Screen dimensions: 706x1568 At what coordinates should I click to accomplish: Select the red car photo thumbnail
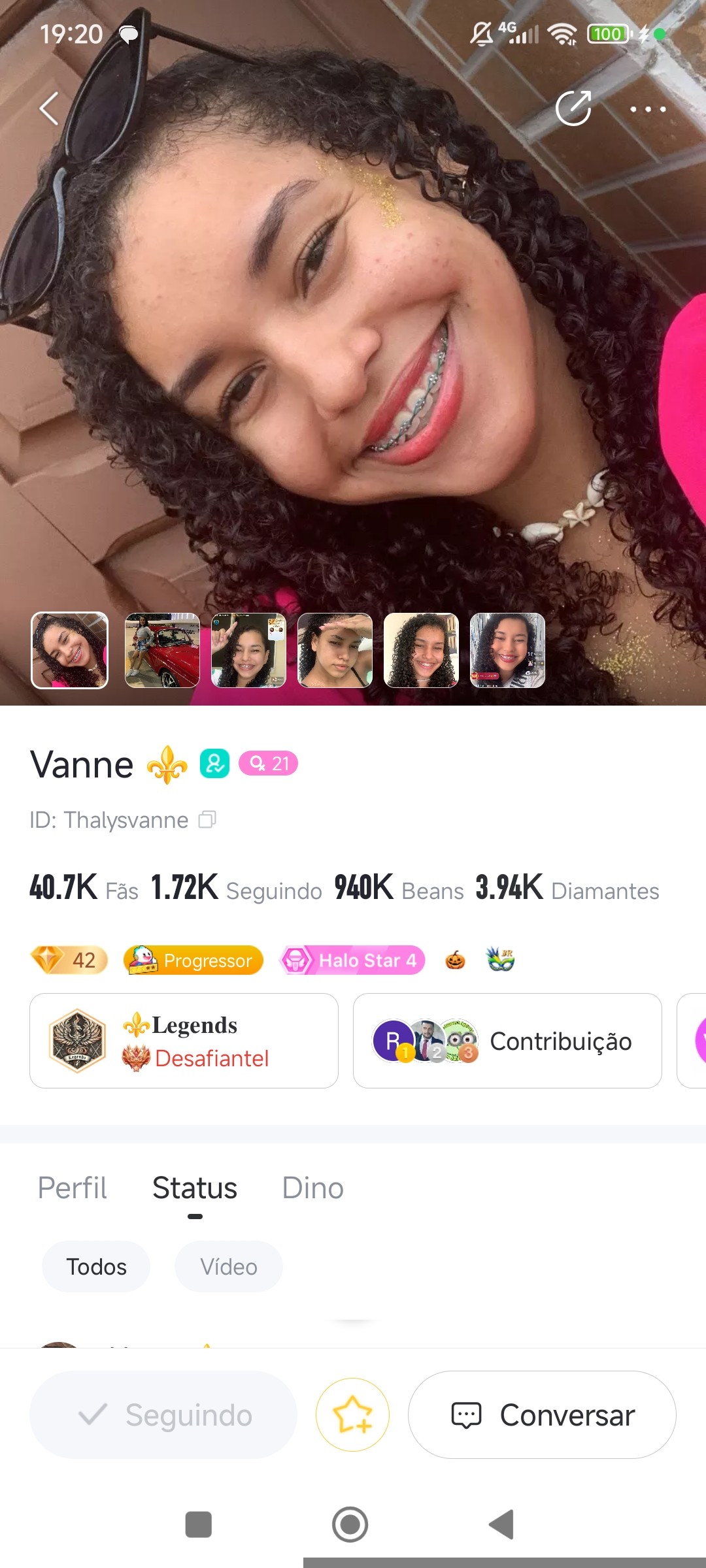(x=162, y=650)
